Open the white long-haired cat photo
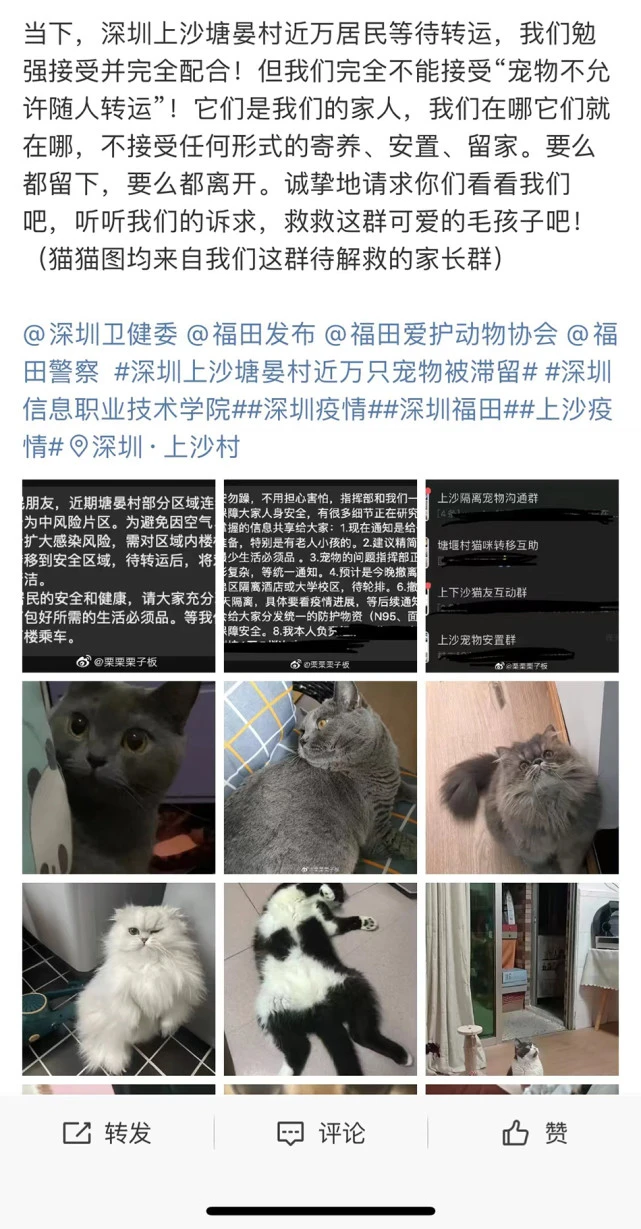The height and width of the screenshot is (1229, 641). [118, 979]
